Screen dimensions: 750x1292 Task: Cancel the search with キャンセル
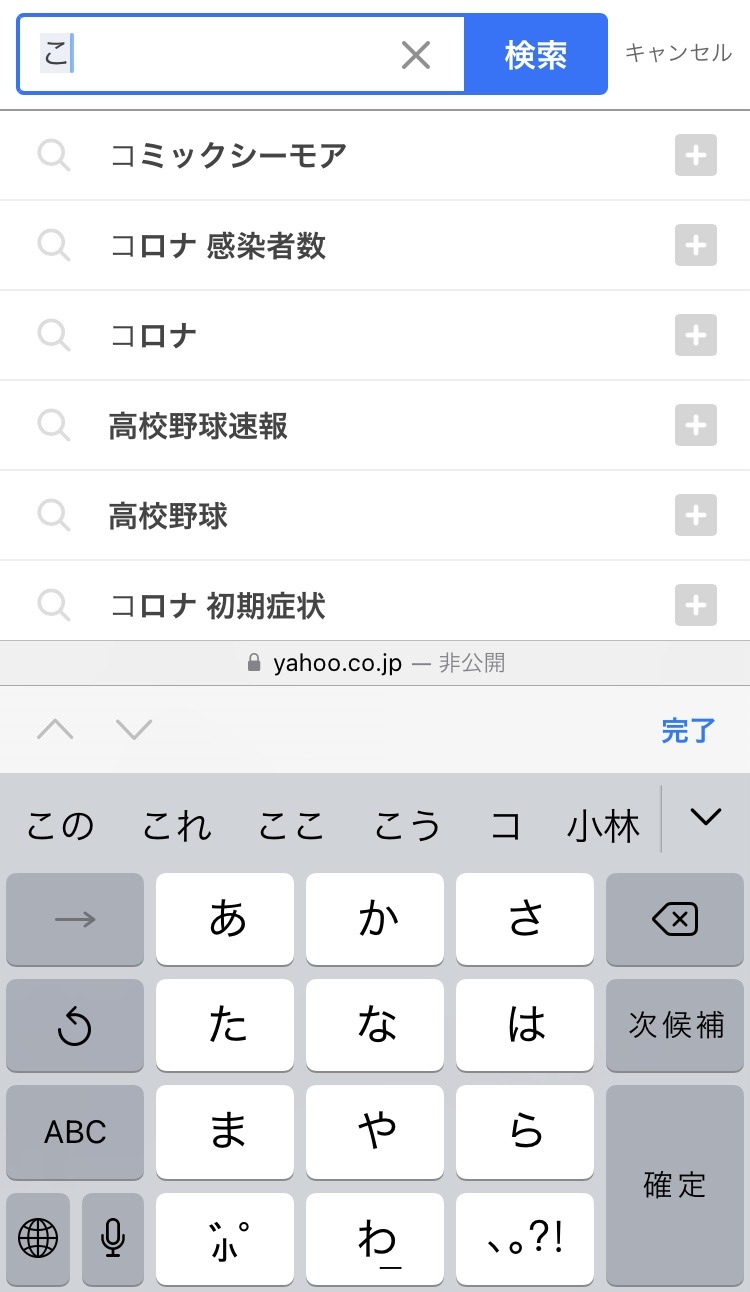pos(678,54)
